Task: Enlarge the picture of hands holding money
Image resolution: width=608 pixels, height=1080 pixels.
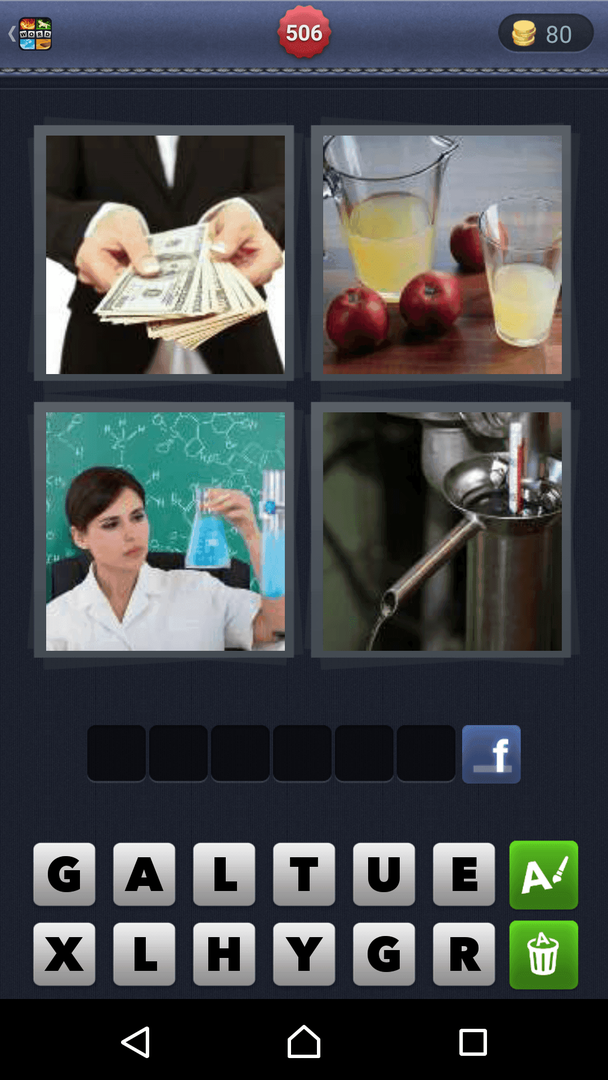Action: click(x=165, y=254)
